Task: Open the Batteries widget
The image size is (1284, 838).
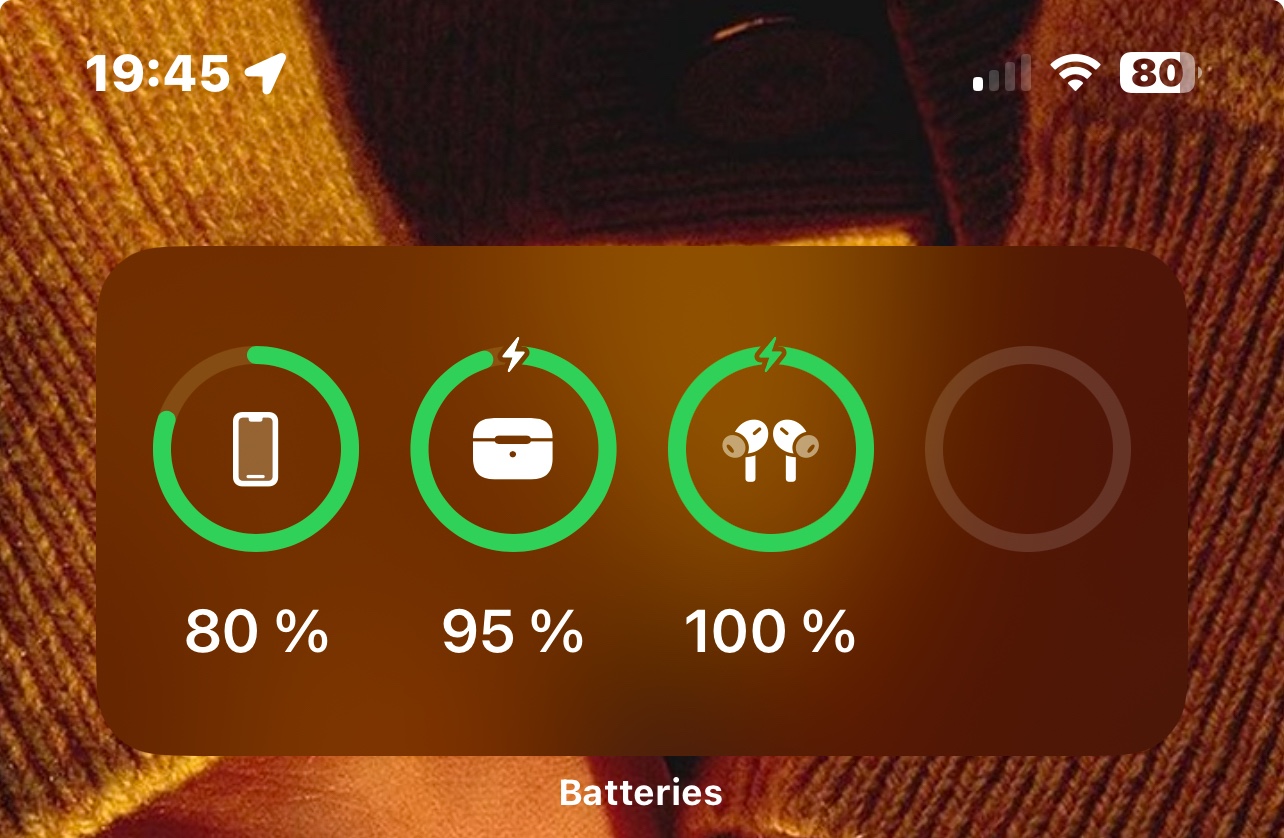Action: [641, 501]
